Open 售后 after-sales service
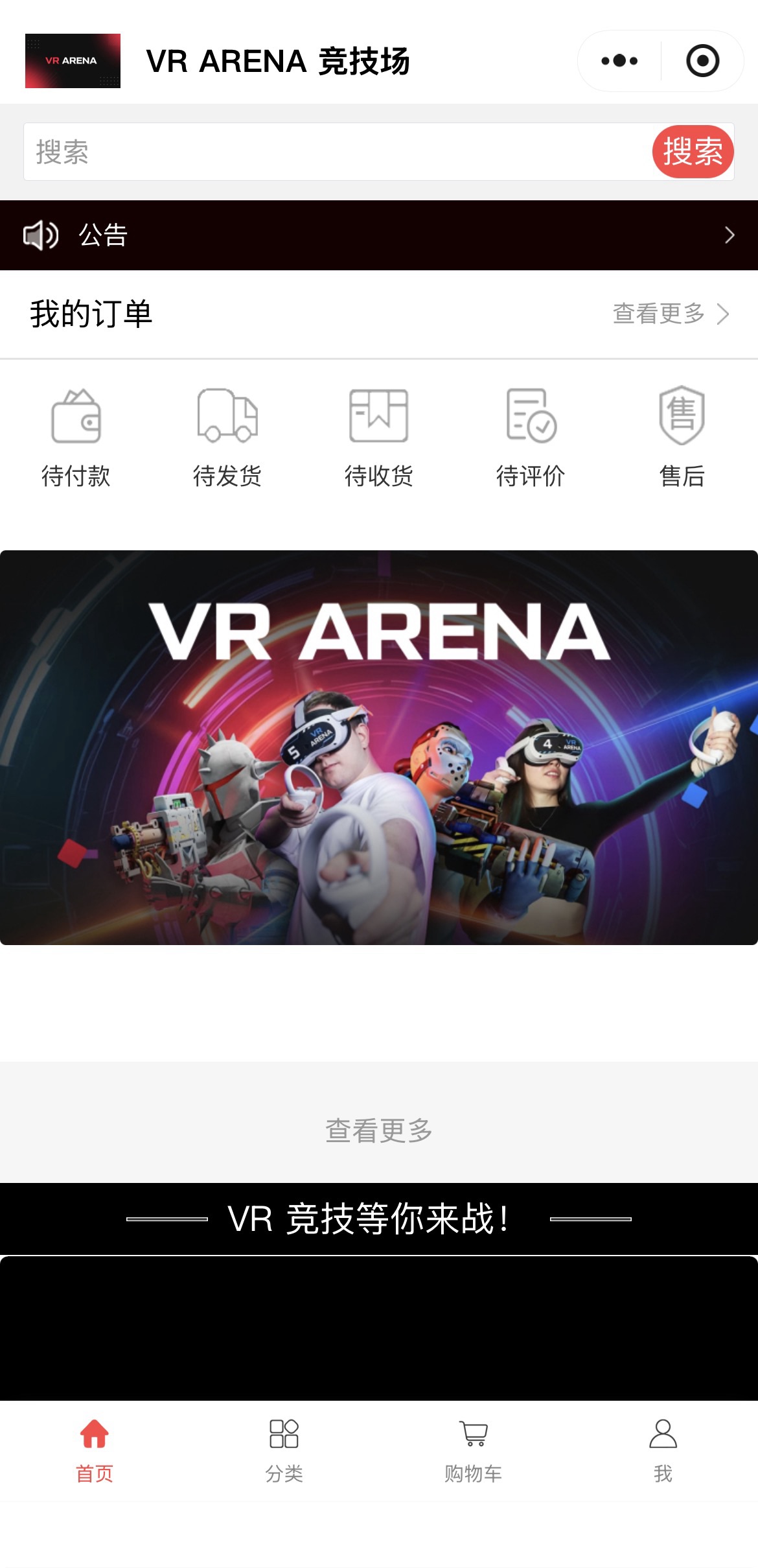 [682, 438]
